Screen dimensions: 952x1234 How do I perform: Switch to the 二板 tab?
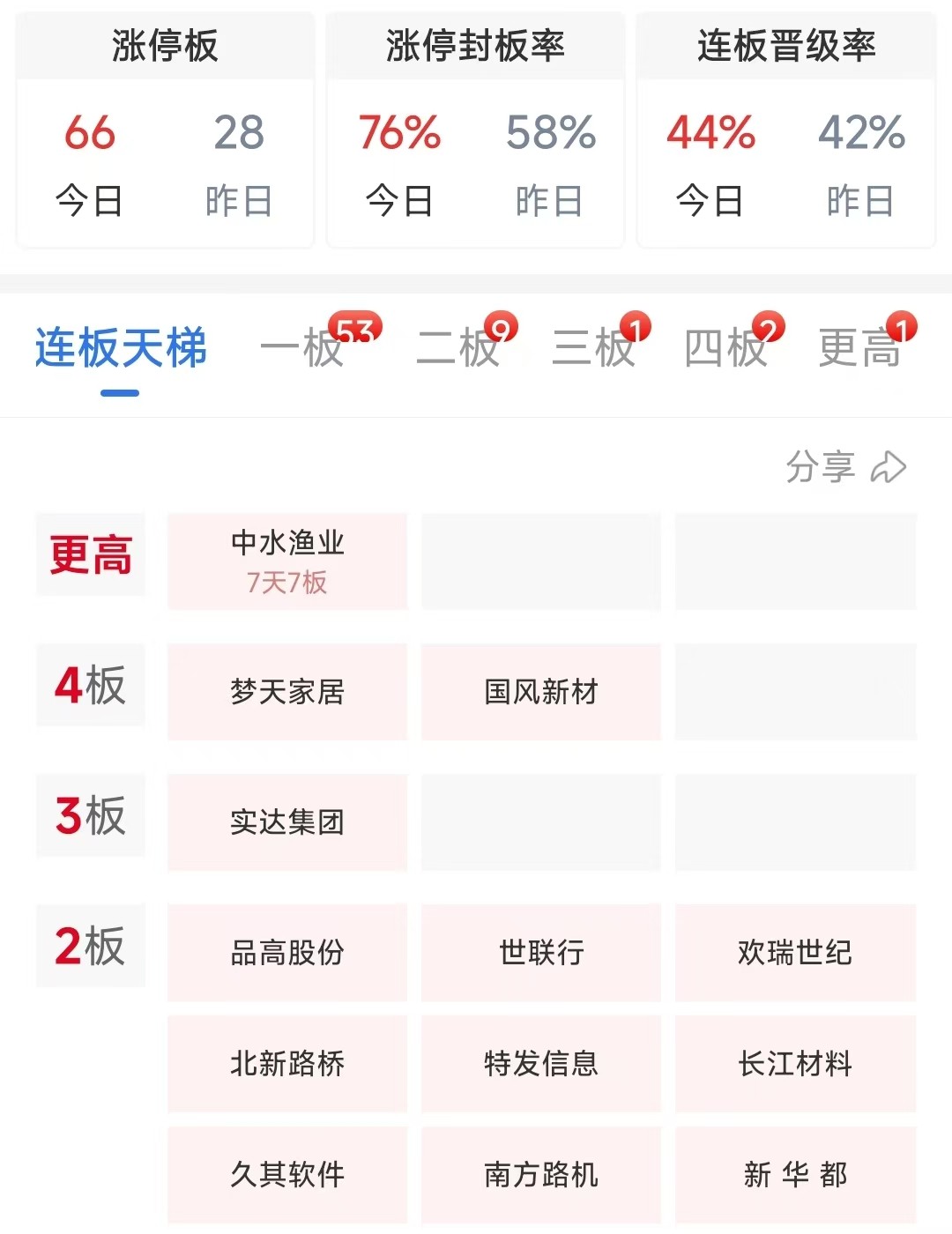(459, 348)
